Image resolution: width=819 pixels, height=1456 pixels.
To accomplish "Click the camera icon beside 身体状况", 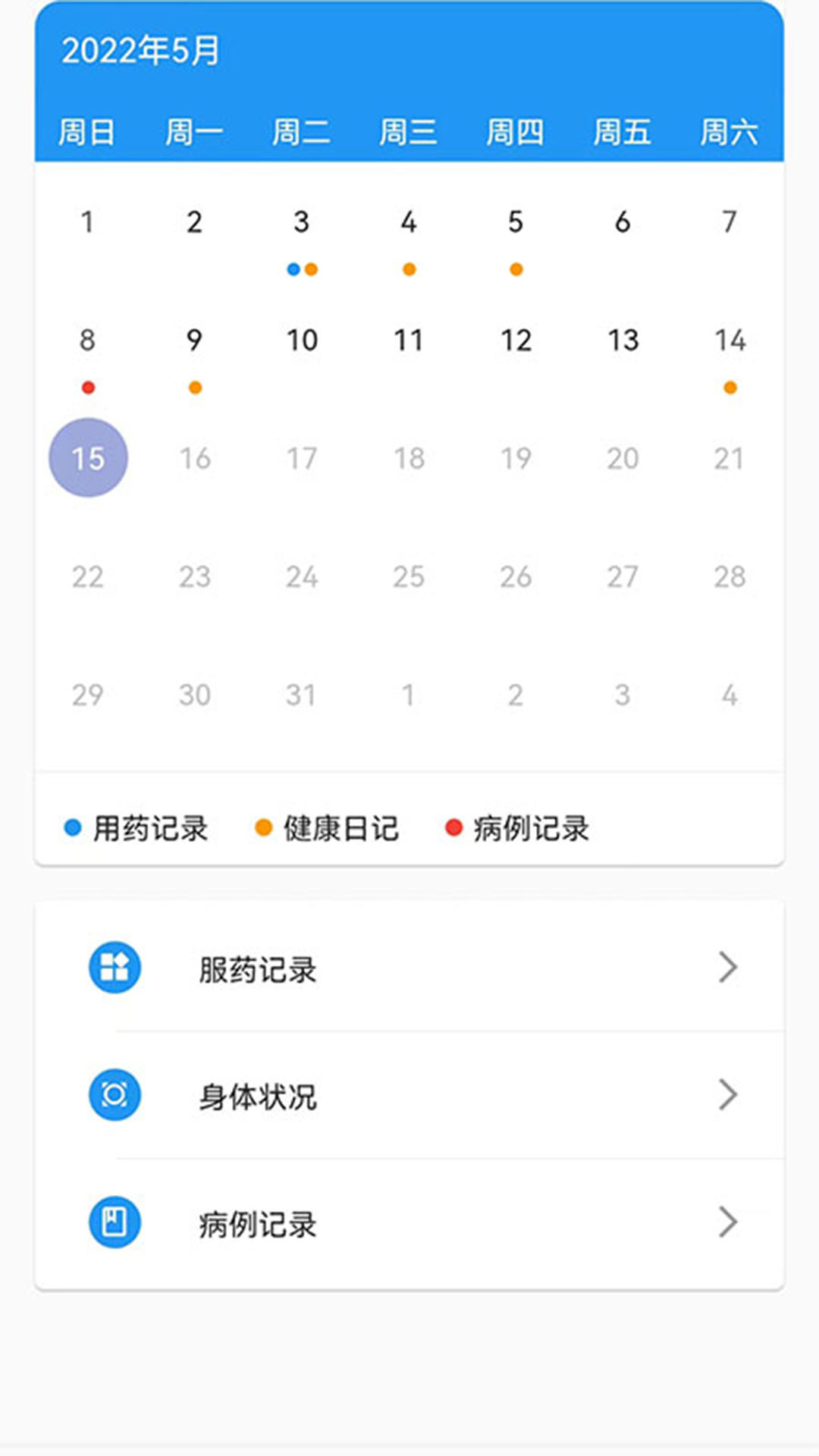I will 114,1097.
